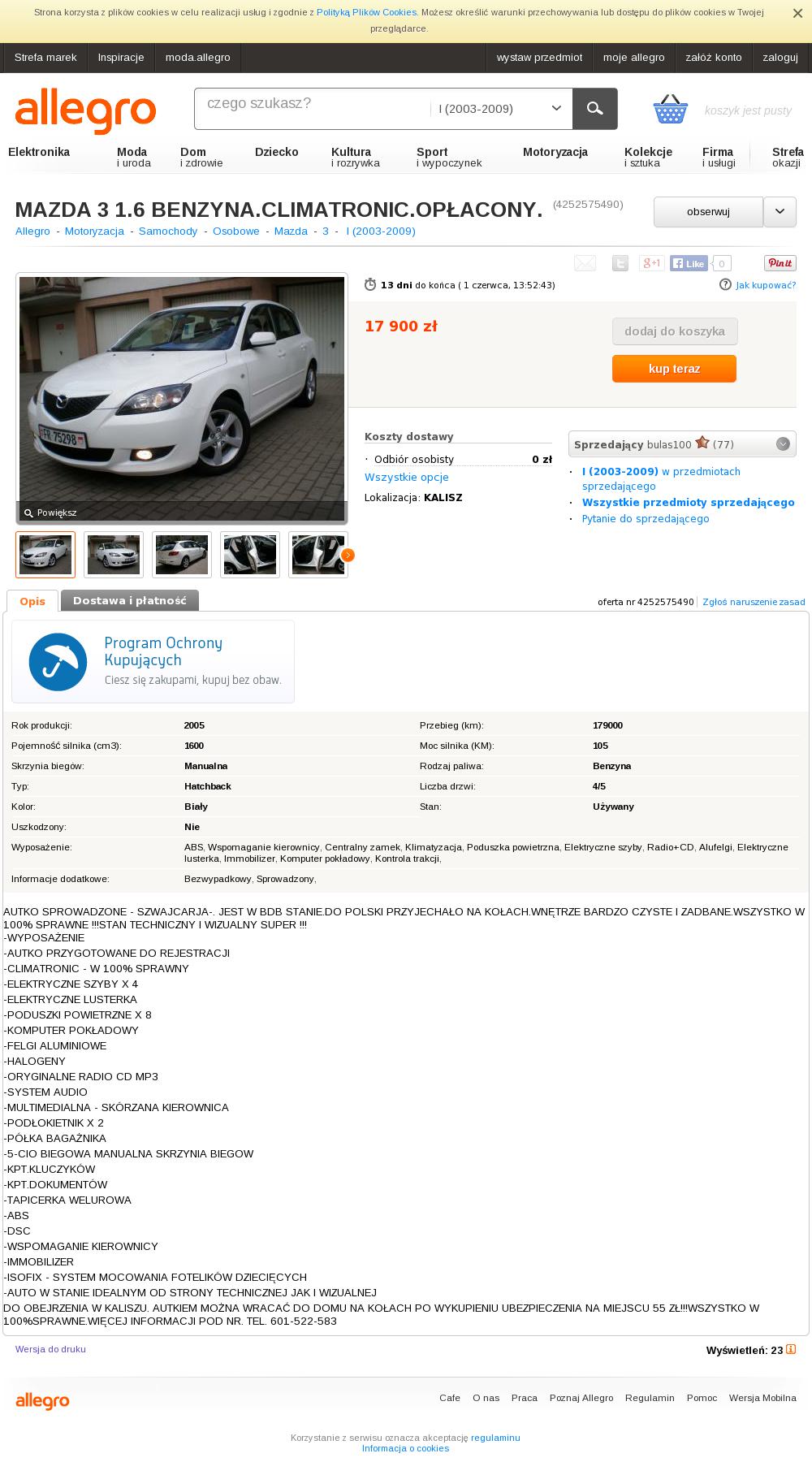Viewport: 812px width, 1462px height.
Task: Expand the arrow next to obserwuj
Action: (780, 212)
